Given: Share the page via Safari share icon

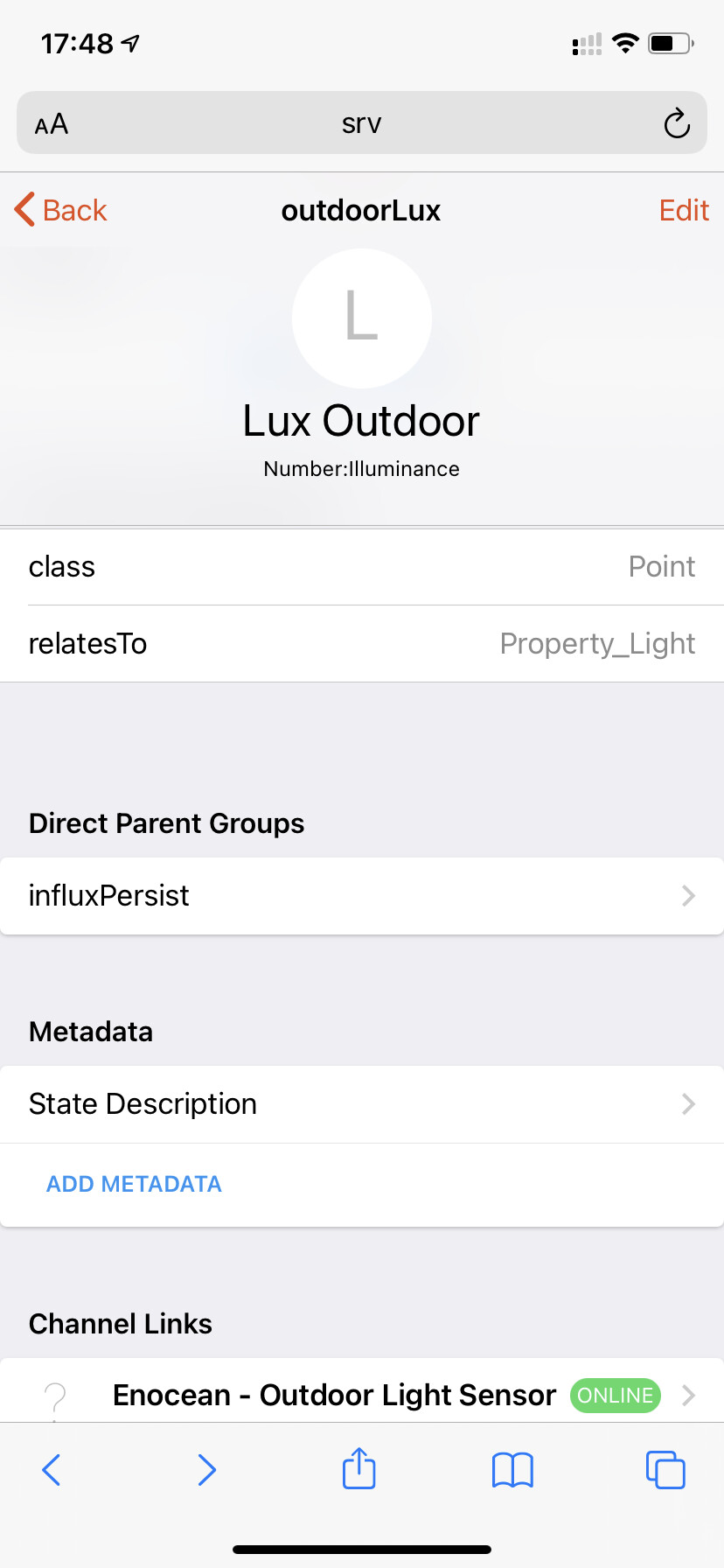Looking at the screenshot, I should 359,1468.
